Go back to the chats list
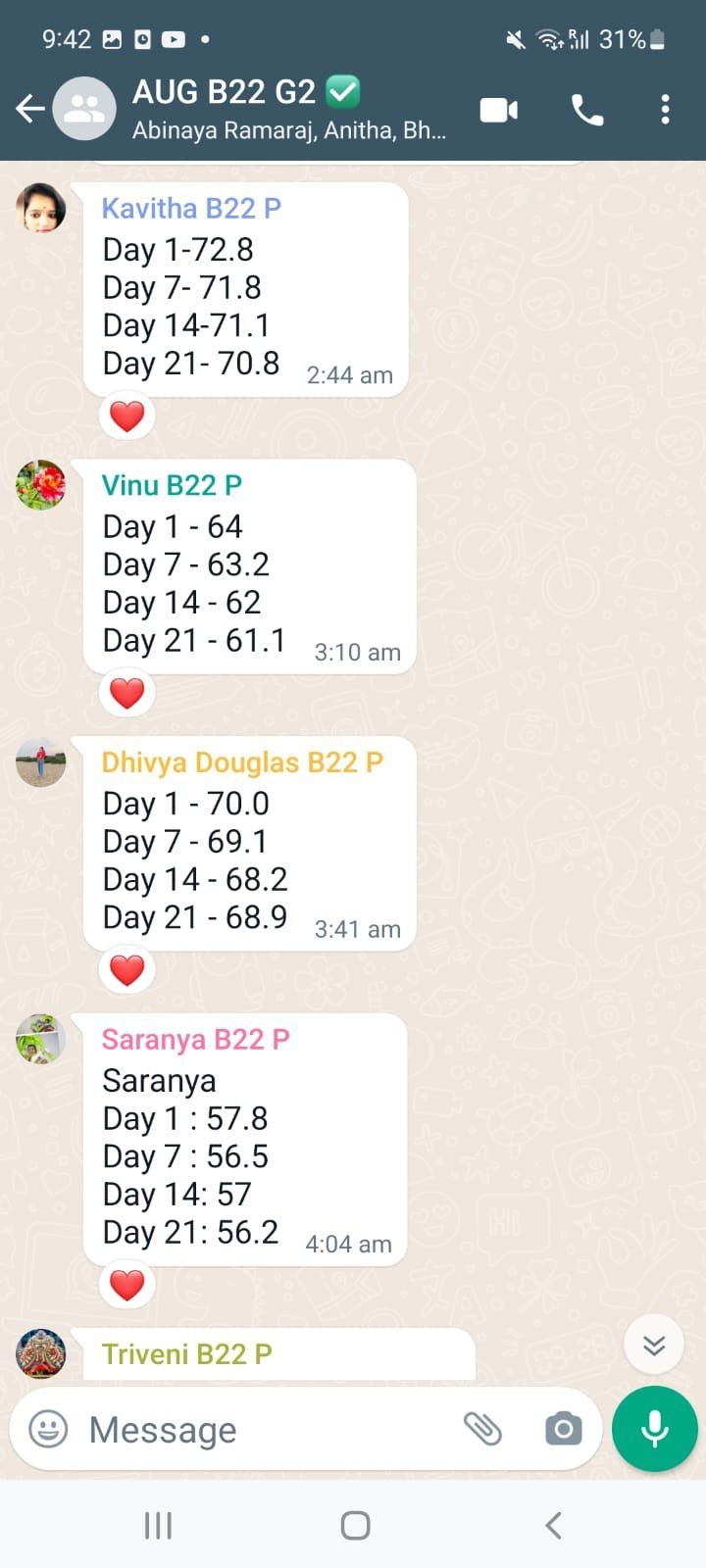This screenshot has width=706, height=1568. (x=30, y=109)
